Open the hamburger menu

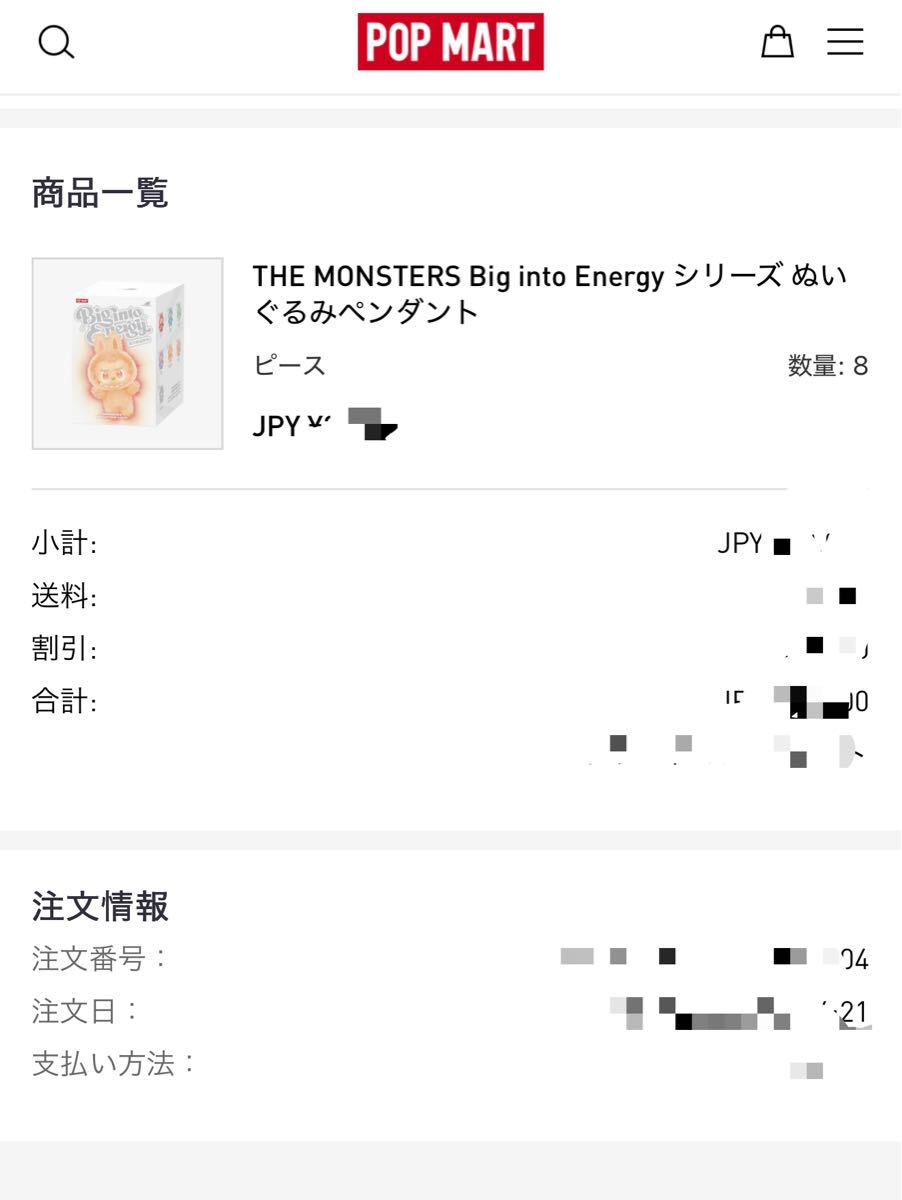[845, 42]
